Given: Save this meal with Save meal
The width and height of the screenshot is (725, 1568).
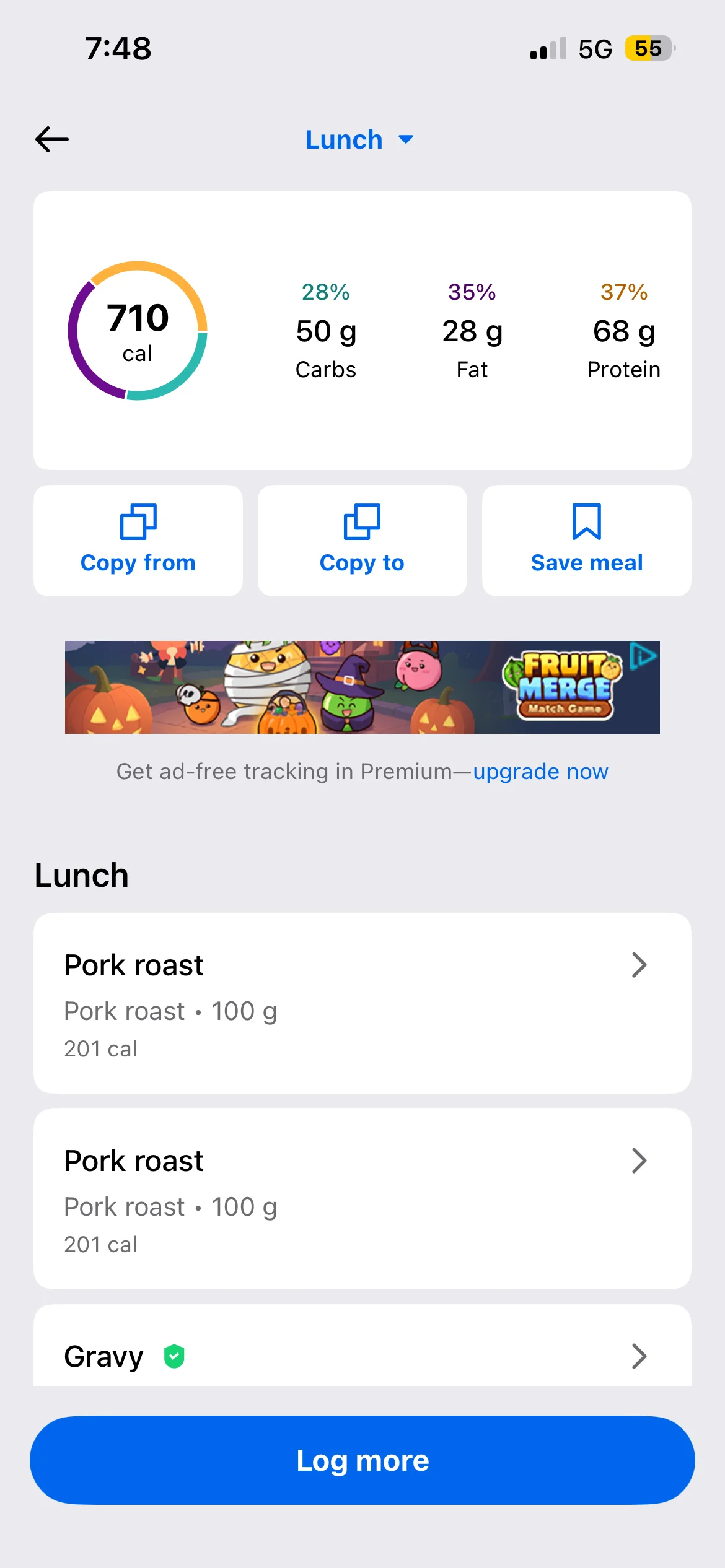Looking at the screenshot, I should coord(586,540).
